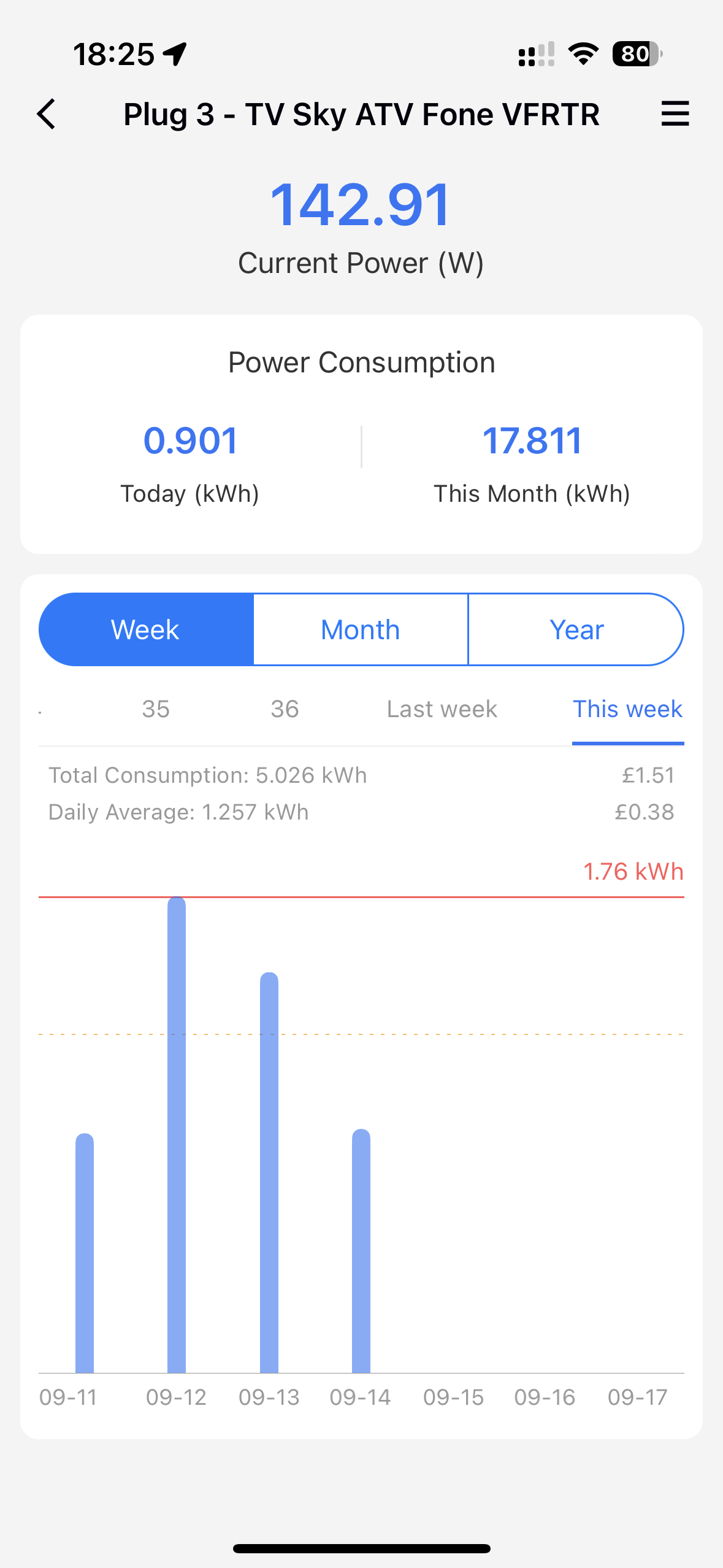Viewport: 723px width, 1568px height.
Task: Show data for week 35
Action: tap(156, 709)
